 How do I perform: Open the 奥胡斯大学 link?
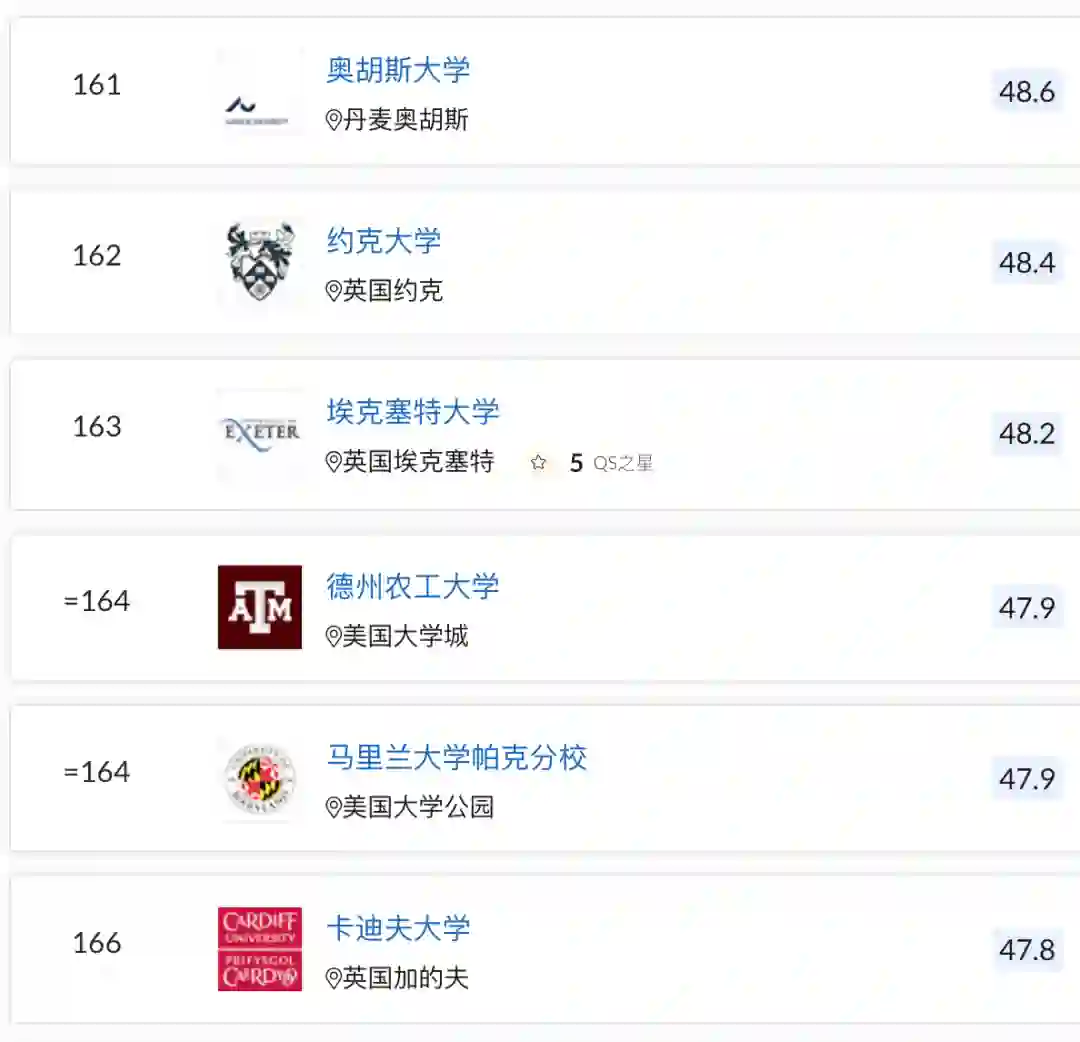click(398, 70)
